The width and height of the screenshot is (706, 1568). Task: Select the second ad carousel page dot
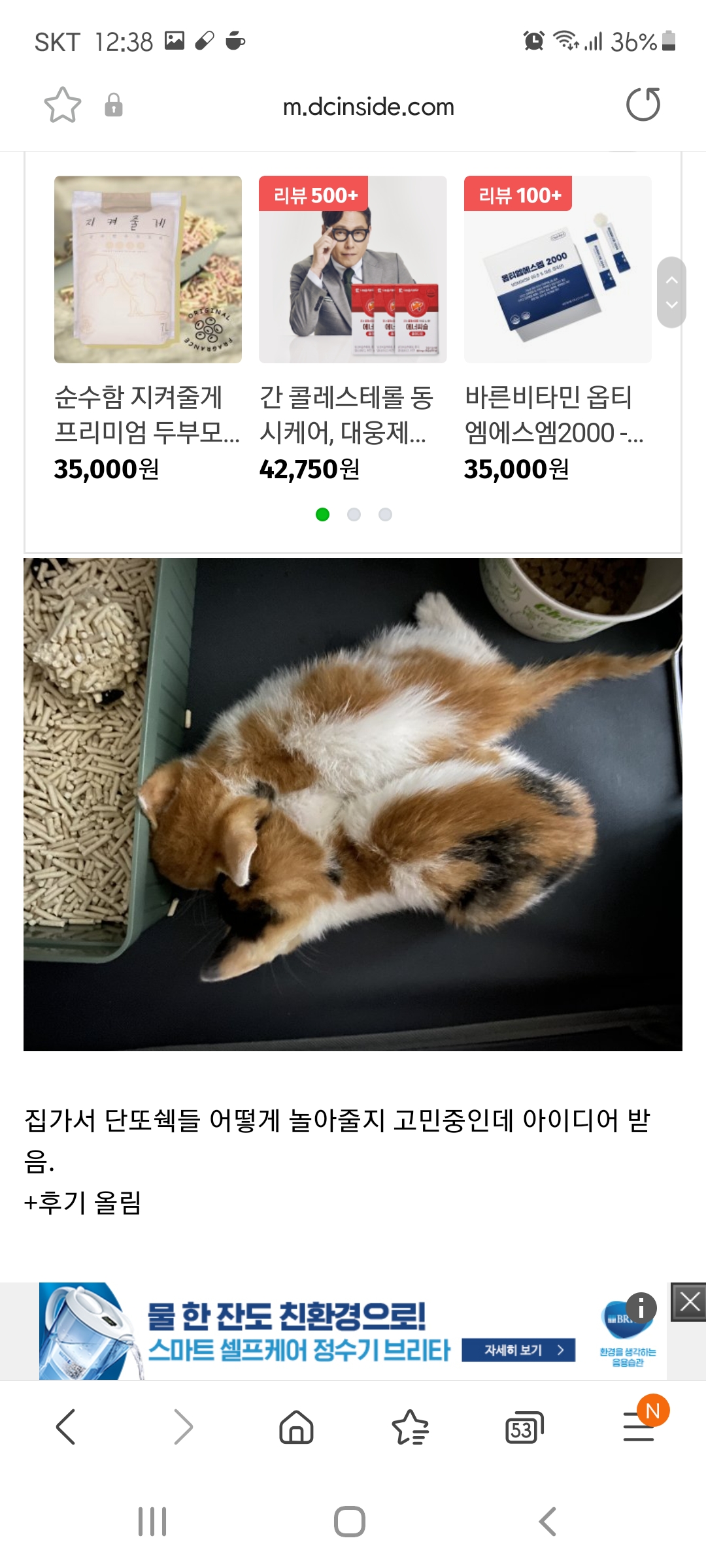354,515
